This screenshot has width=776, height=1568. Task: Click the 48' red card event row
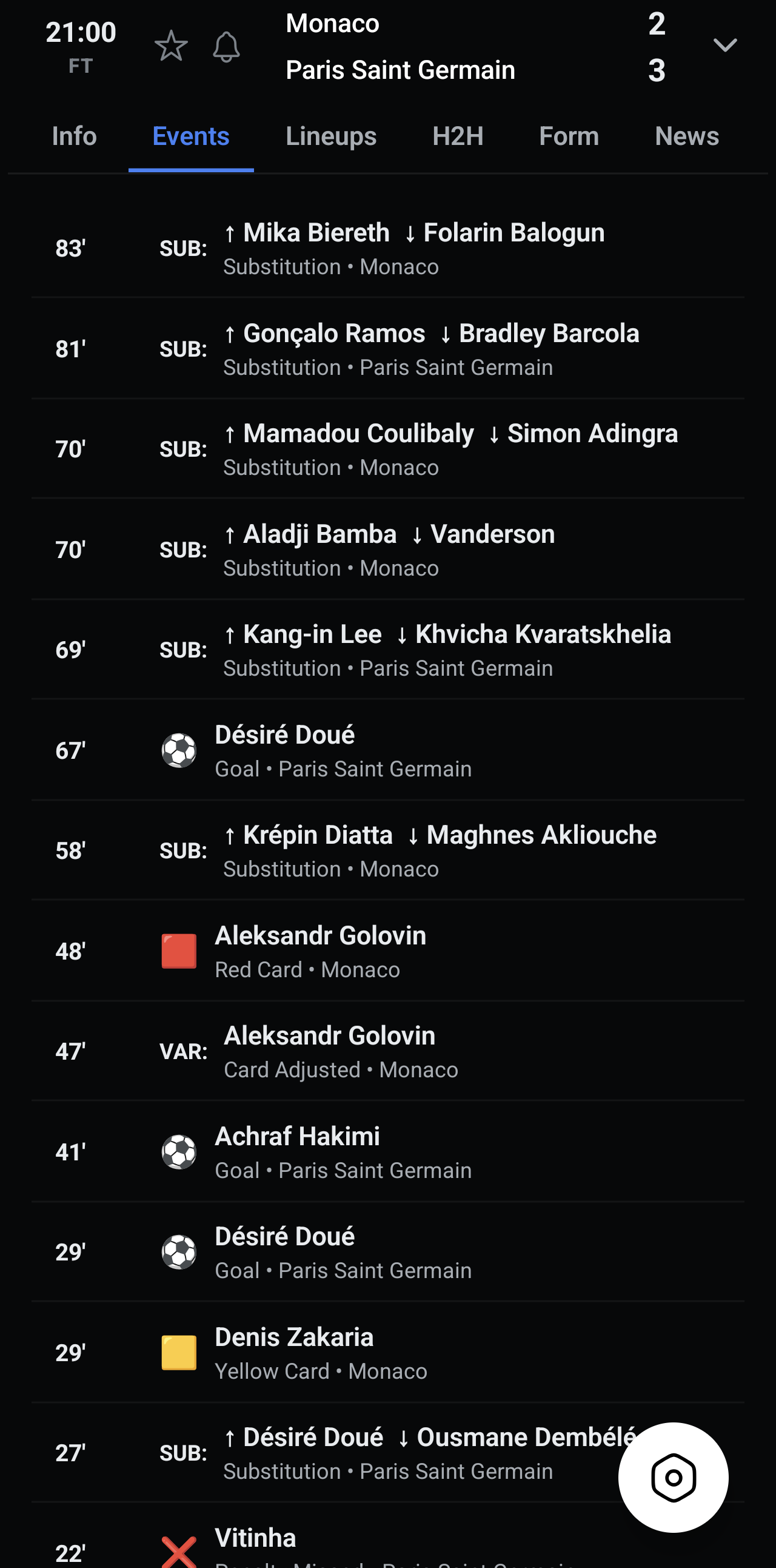point(388,951)
